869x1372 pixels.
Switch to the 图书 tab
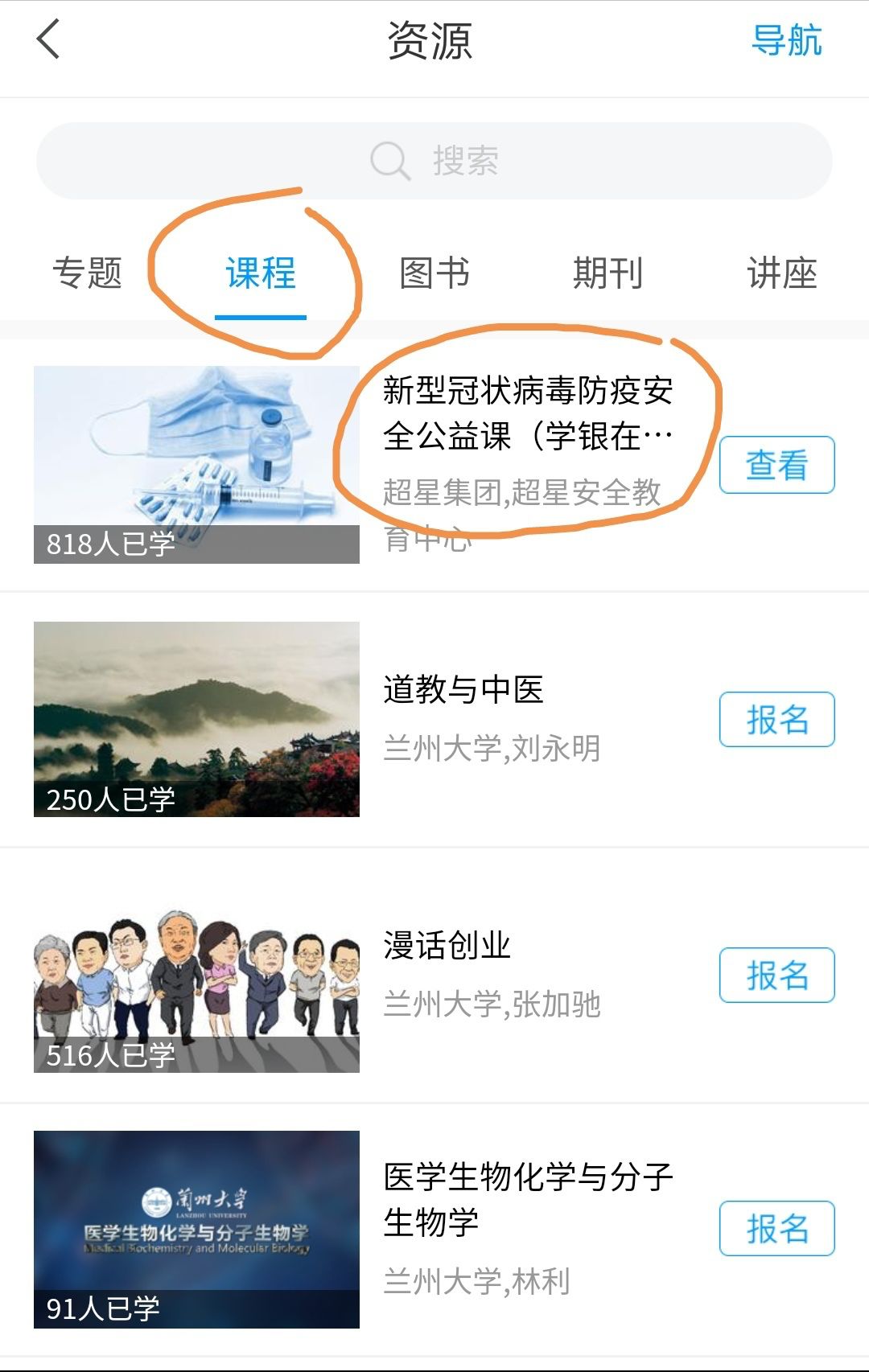(433, 273)
